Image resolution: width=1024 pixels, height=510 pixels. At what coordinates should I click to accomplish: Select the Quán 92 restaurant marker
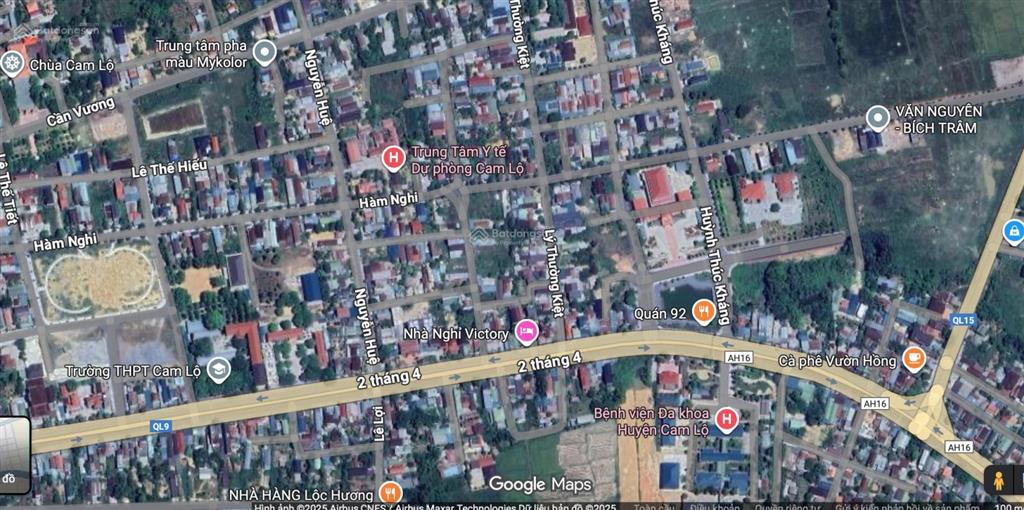704,312
